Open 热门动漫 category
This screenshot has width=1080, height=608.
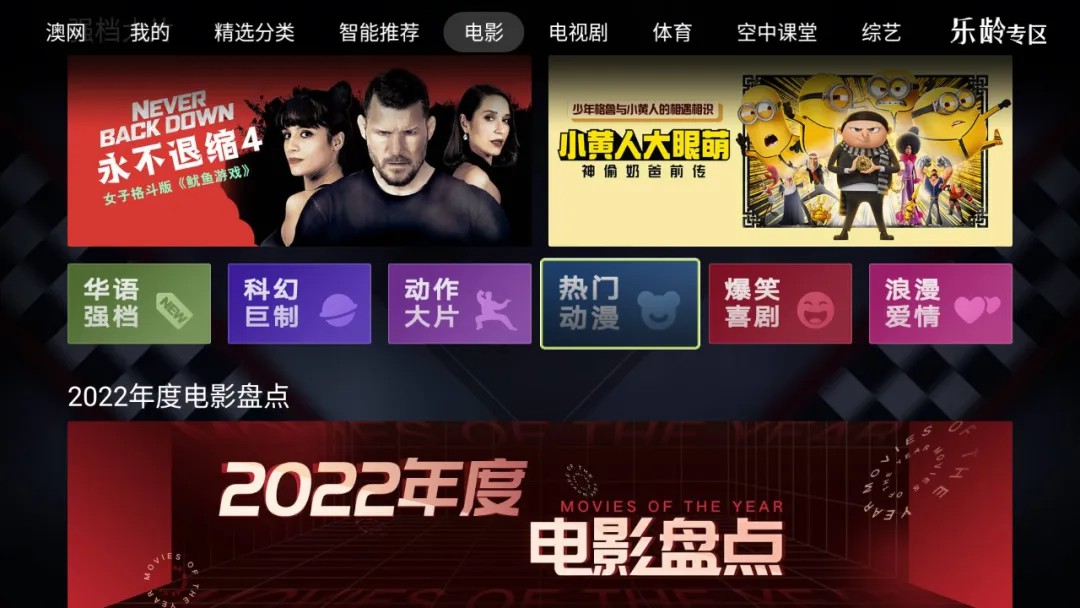click(x=620, y=304)
